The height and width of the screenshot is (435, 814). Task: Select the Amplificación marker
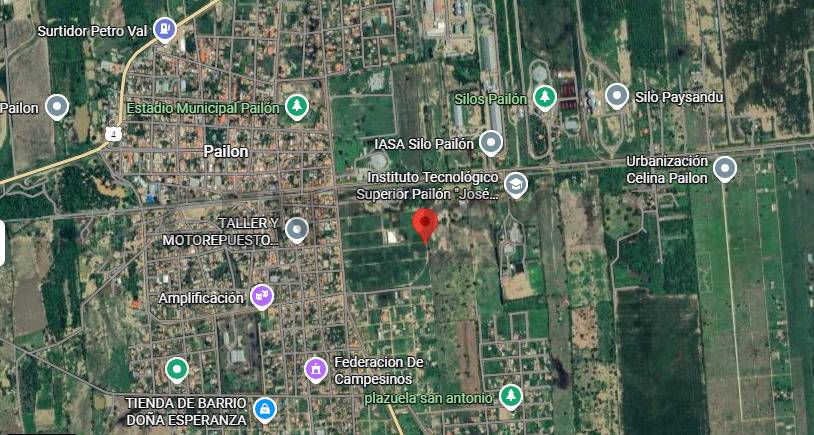tap(262, 296)
